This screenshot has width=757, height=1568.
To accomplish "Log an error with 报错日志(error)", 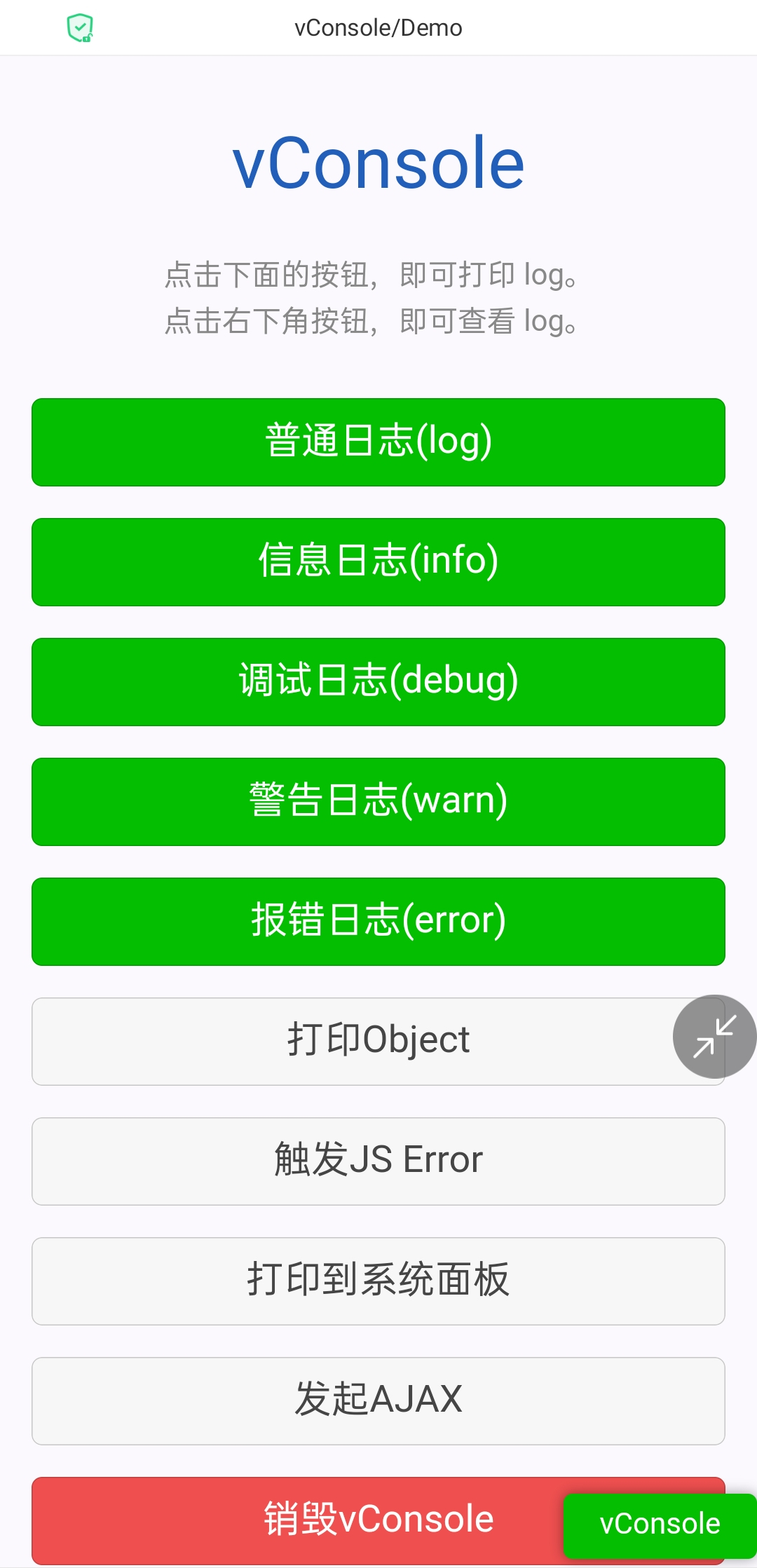I will pyautogui.click(x=378, y=922).
